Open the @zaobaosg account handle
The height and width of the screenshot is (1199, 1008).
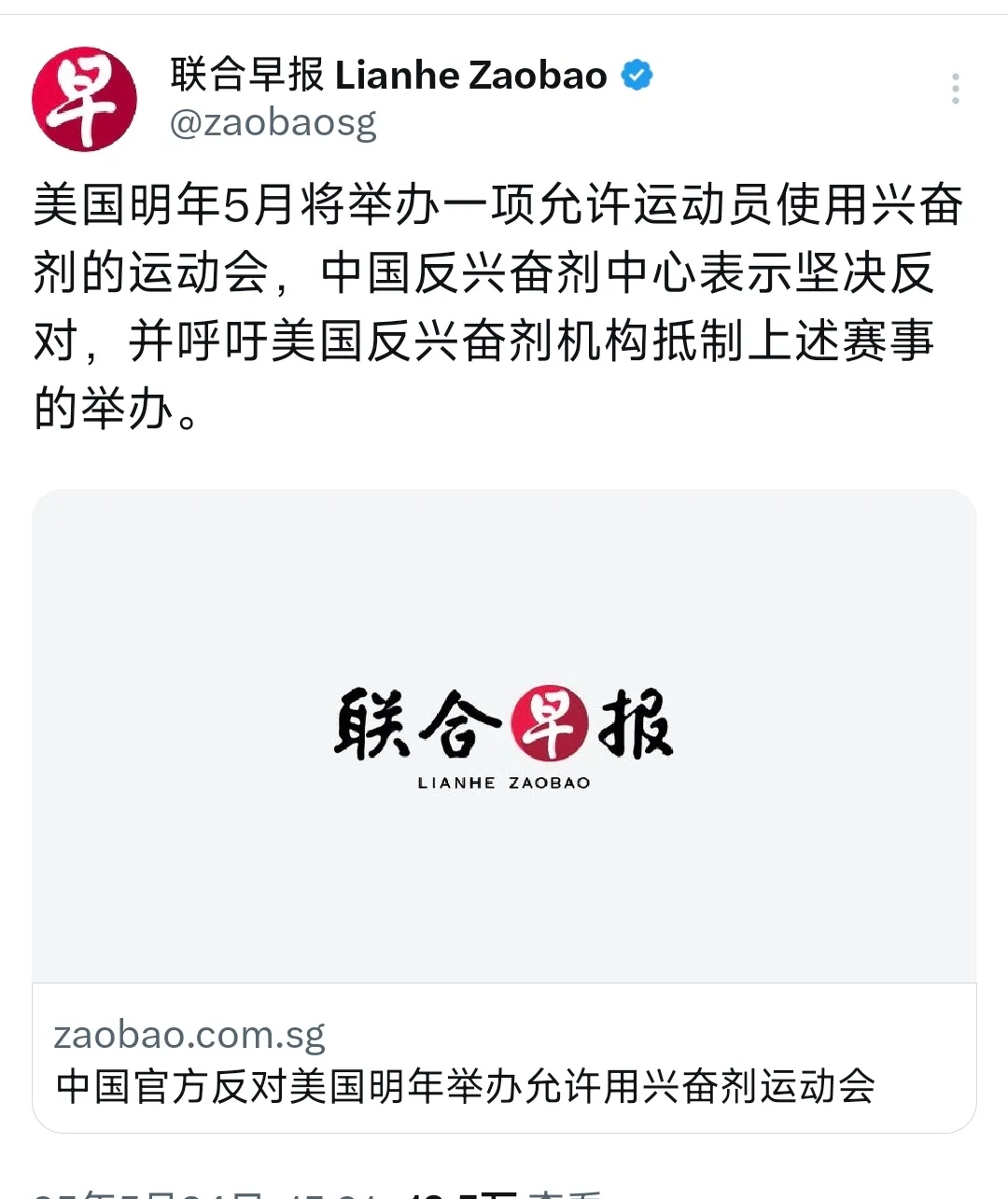273,123
